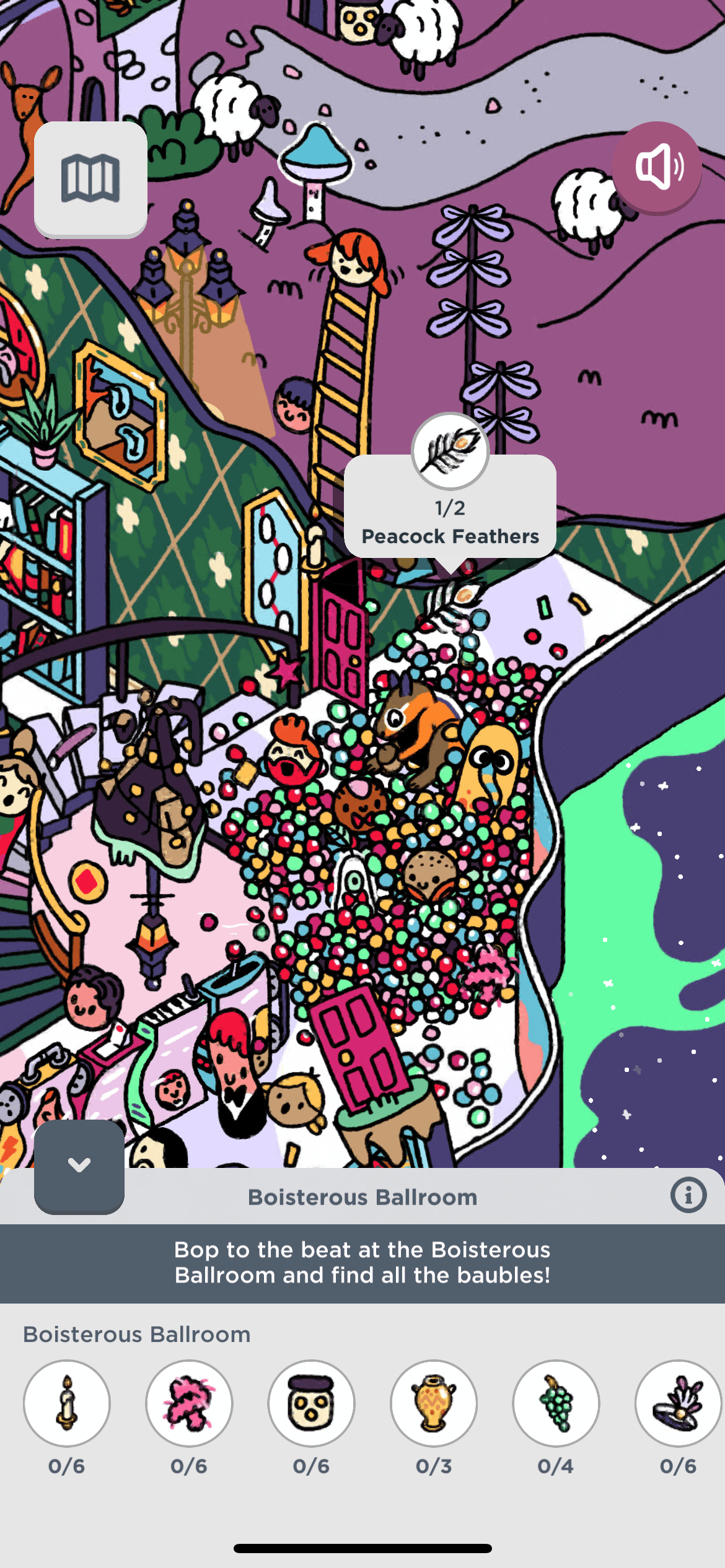Open the map view

coord(90,178)
